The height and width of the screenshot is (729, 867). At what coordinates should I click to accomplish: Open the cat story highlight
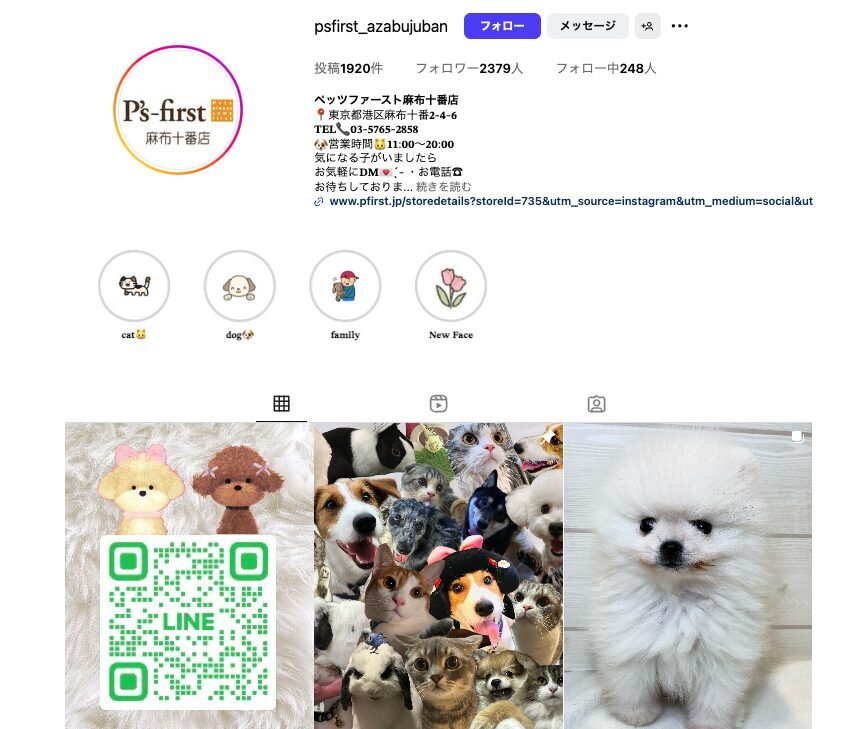[x=134, y=287]
